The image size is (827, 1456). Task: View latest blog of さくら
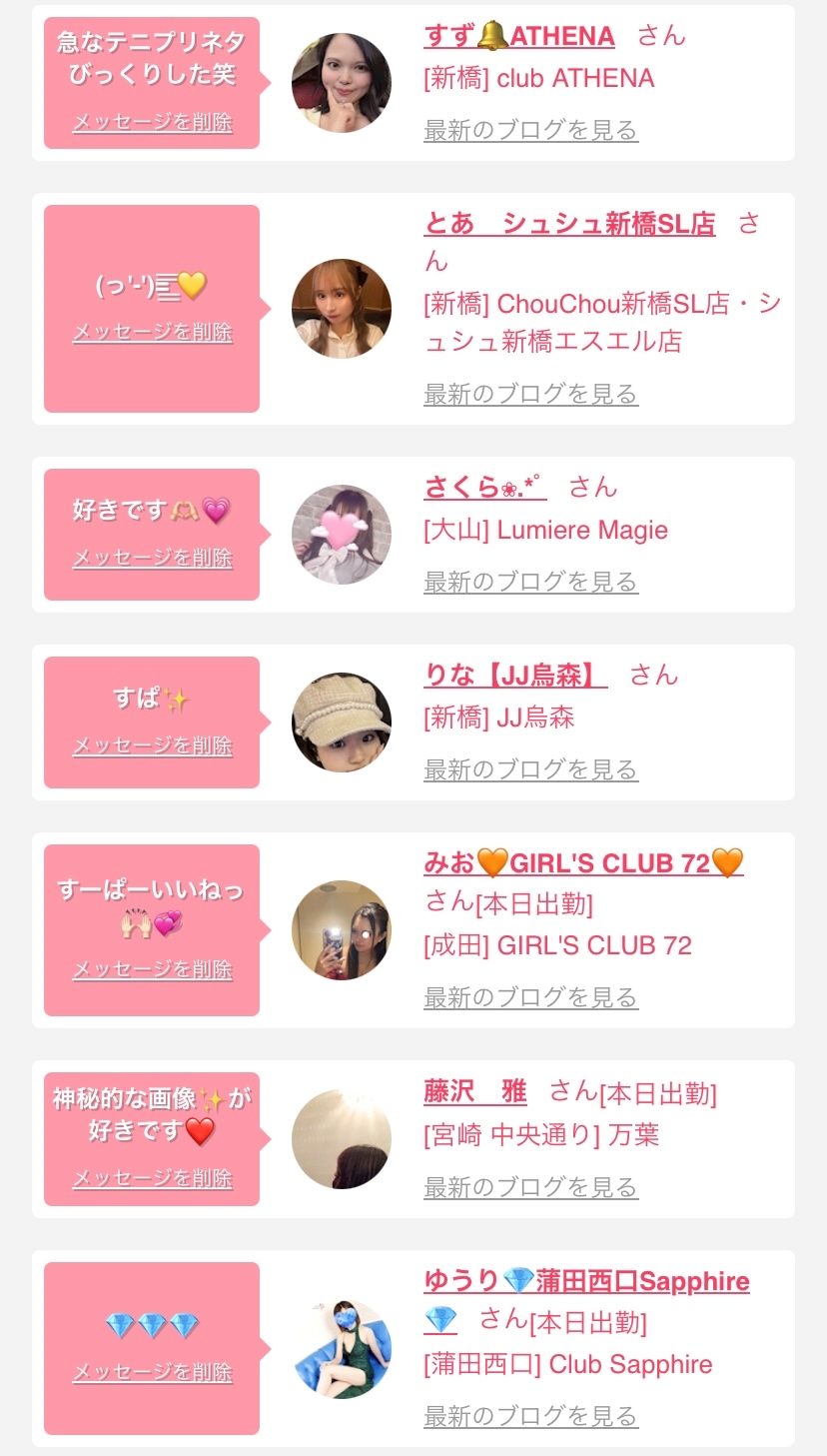coord(530,583)
